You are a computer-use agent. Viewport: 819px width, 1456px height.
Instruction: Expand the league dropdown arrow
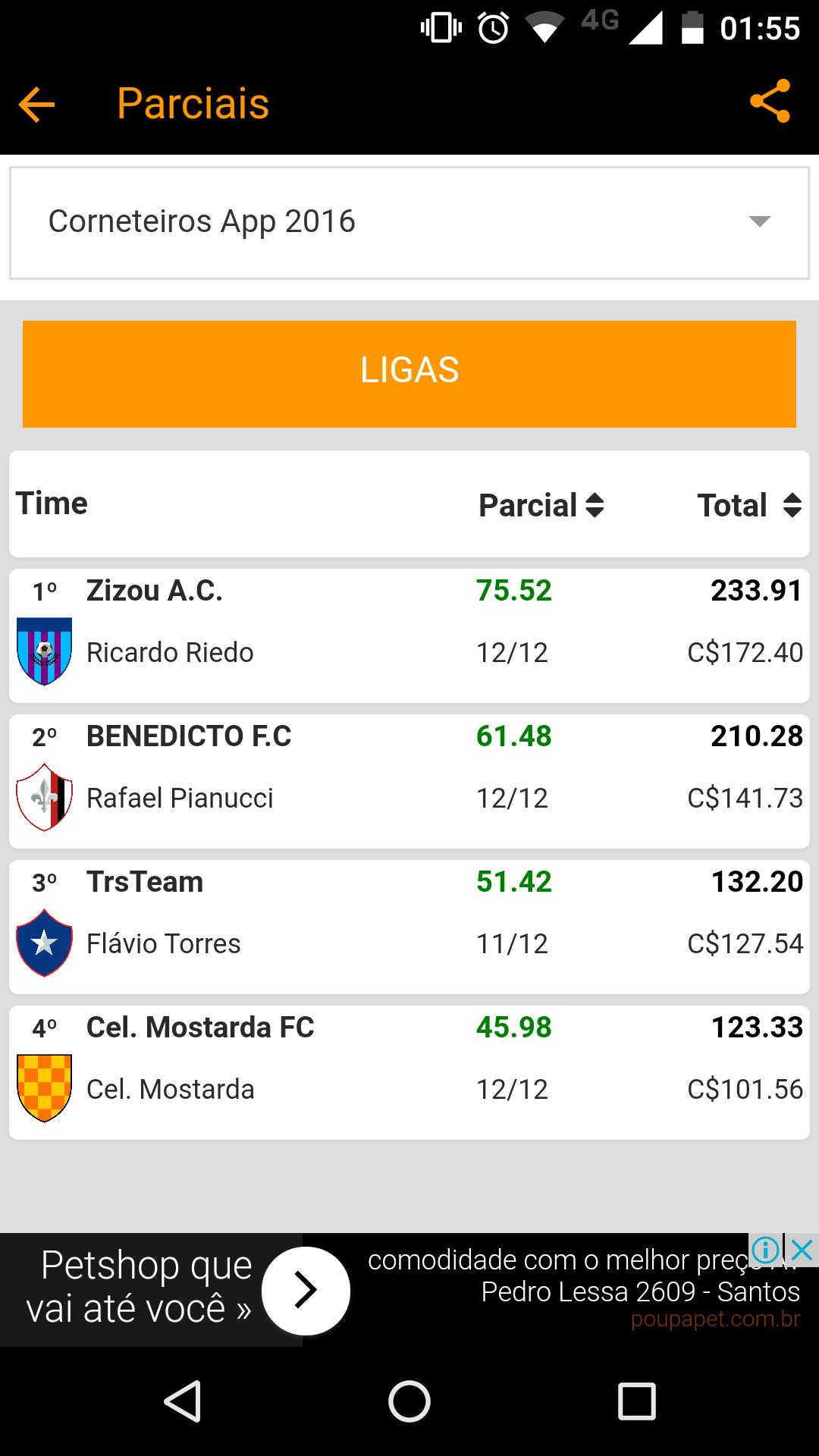(x=758, y=221)
